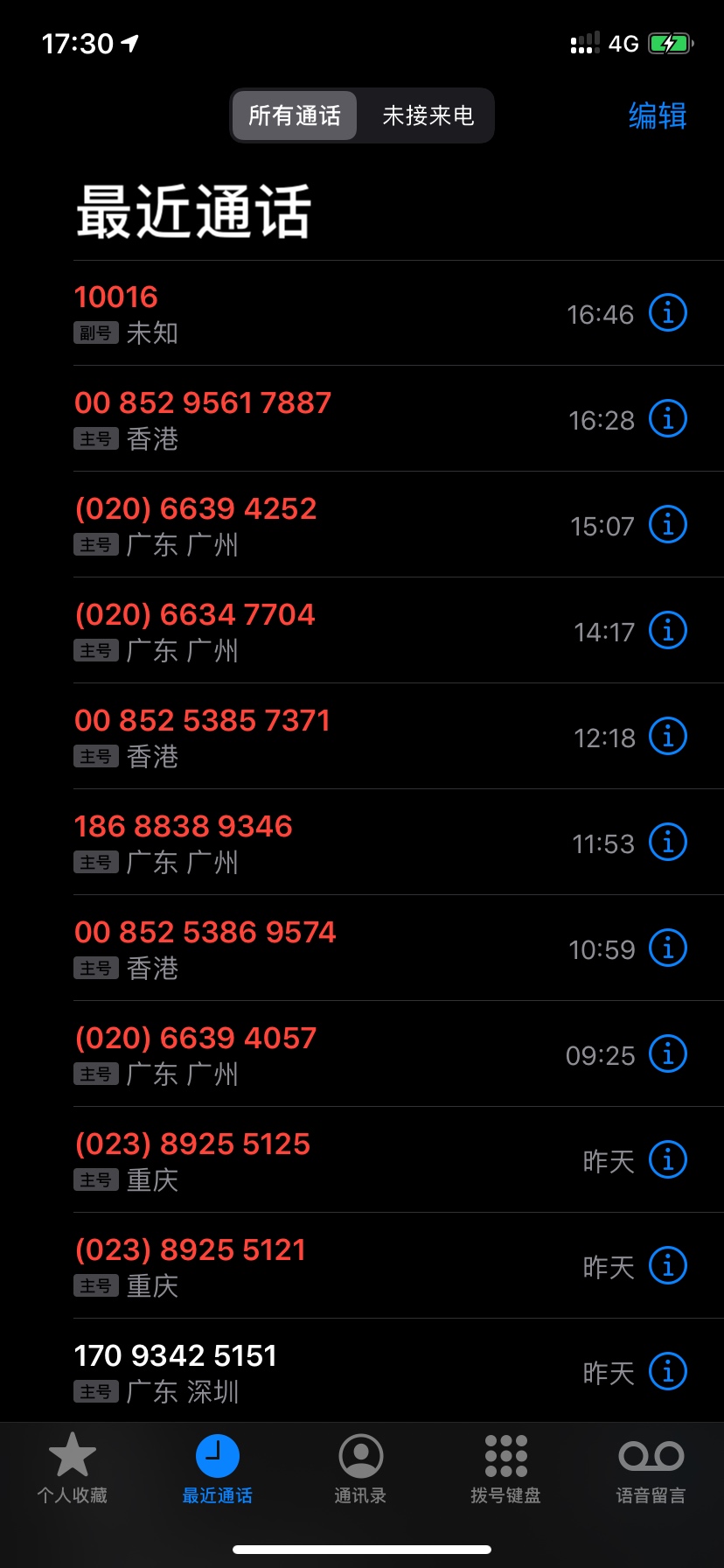Screen dimensions: 724x1568
Task: Switch to the 拨号键盘 keypad tab
Action: (x=505, y=1469)
